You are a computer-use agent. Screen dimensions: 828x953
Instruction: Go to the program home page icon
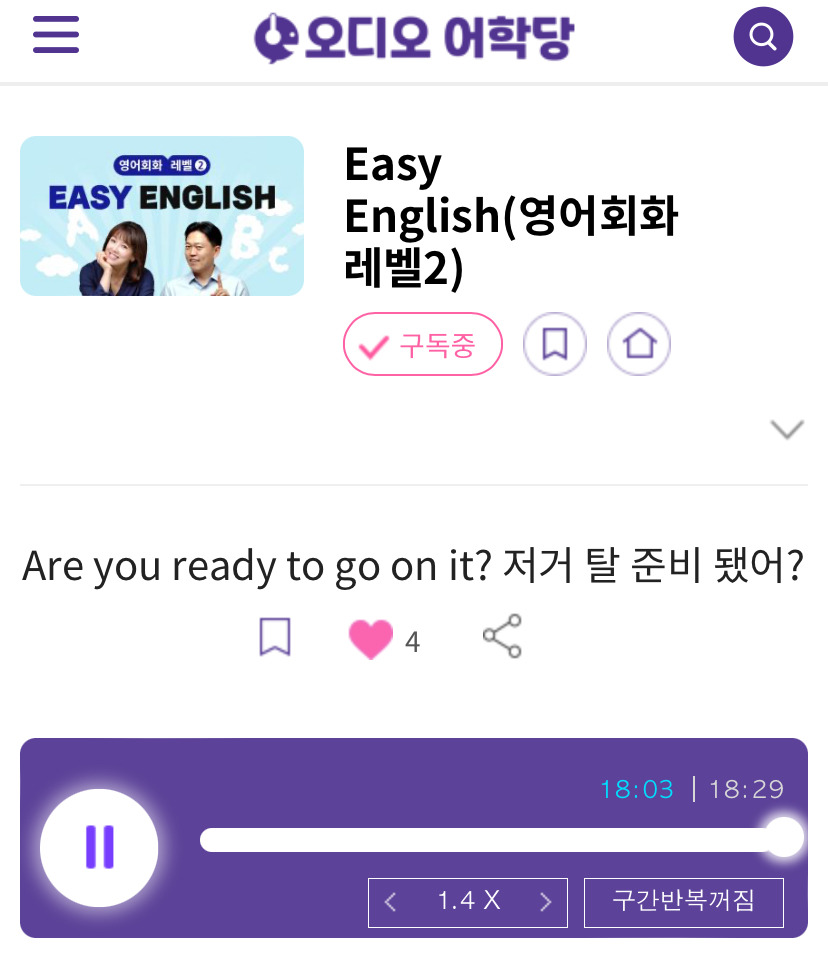coord(639,344)
